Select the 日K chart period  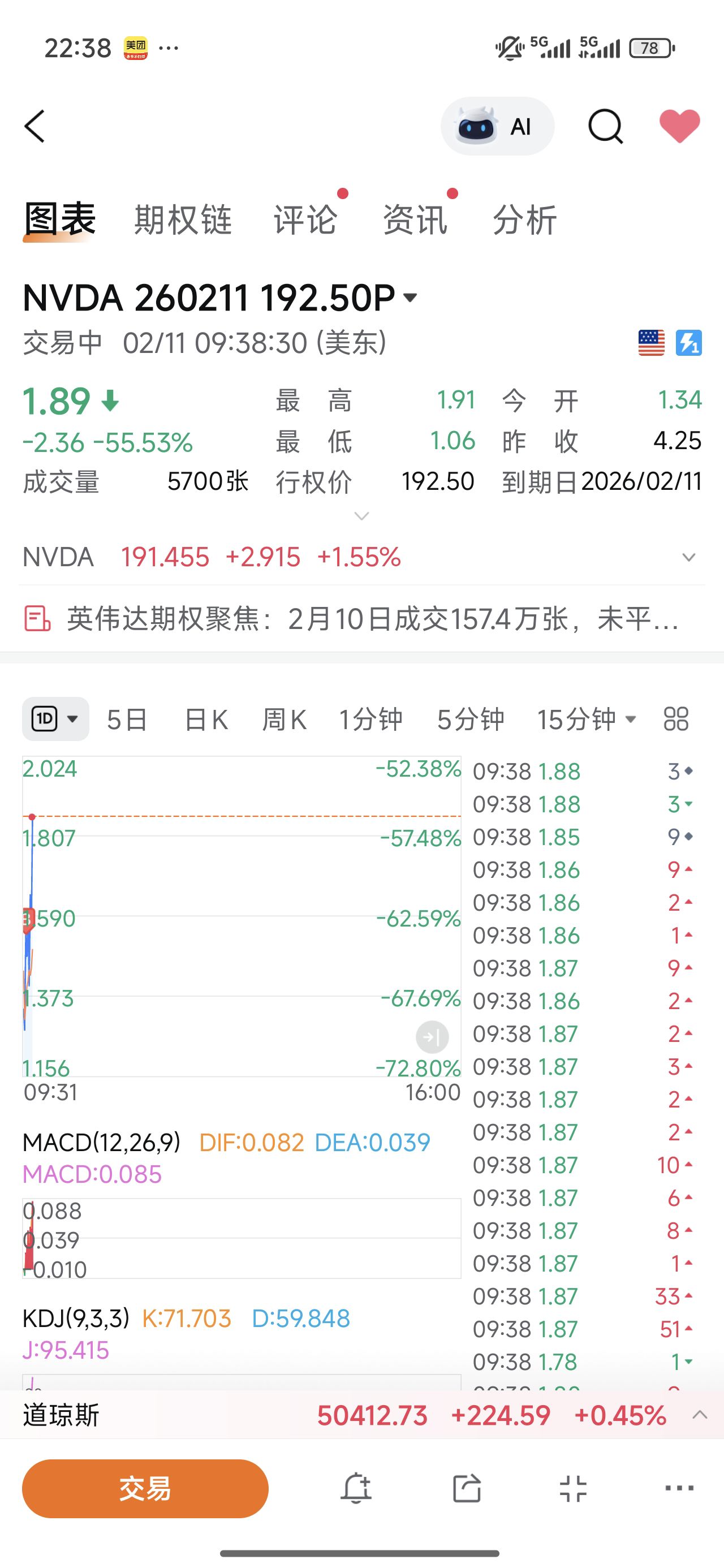pos(206,720)
